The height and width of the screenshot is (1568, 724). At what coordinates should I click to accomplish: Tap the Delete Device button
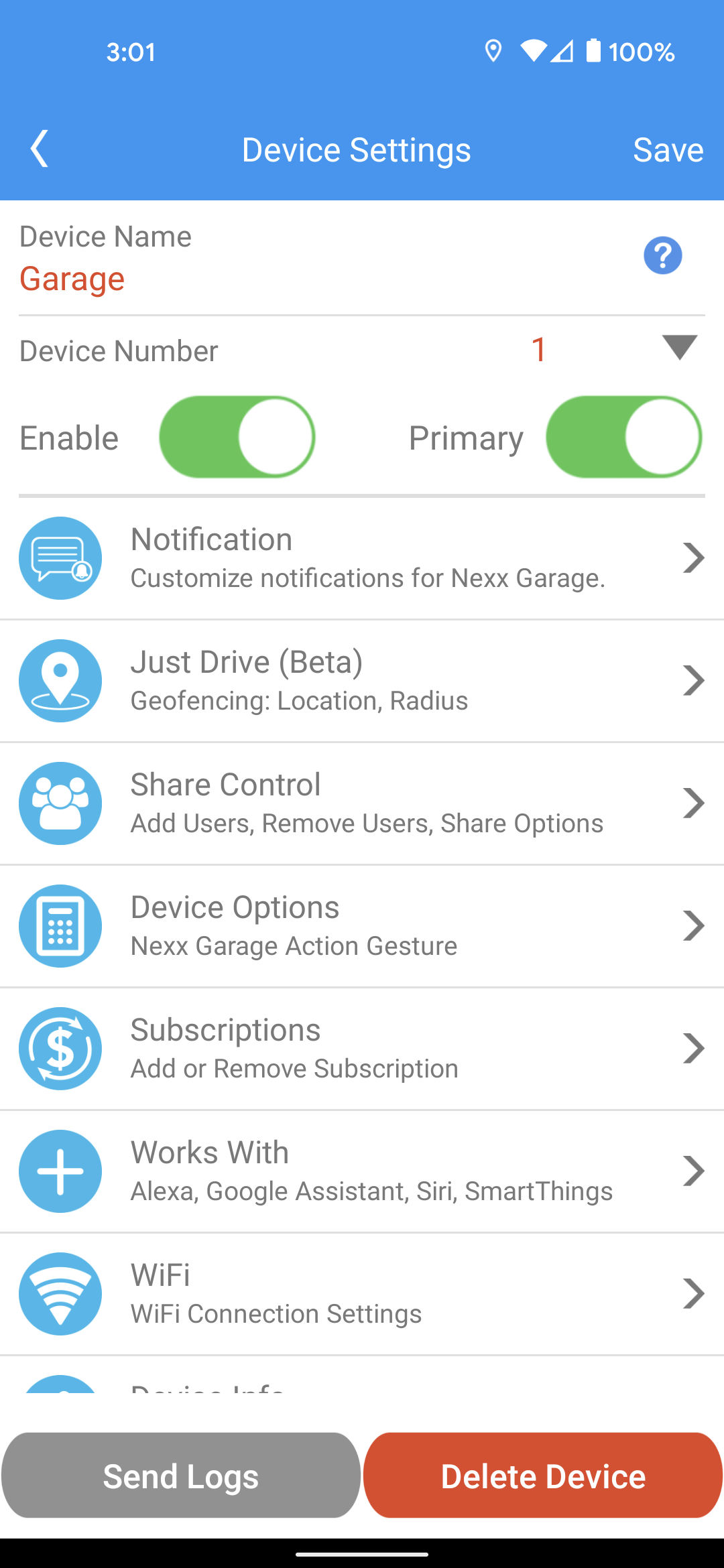coord(543,1476)
